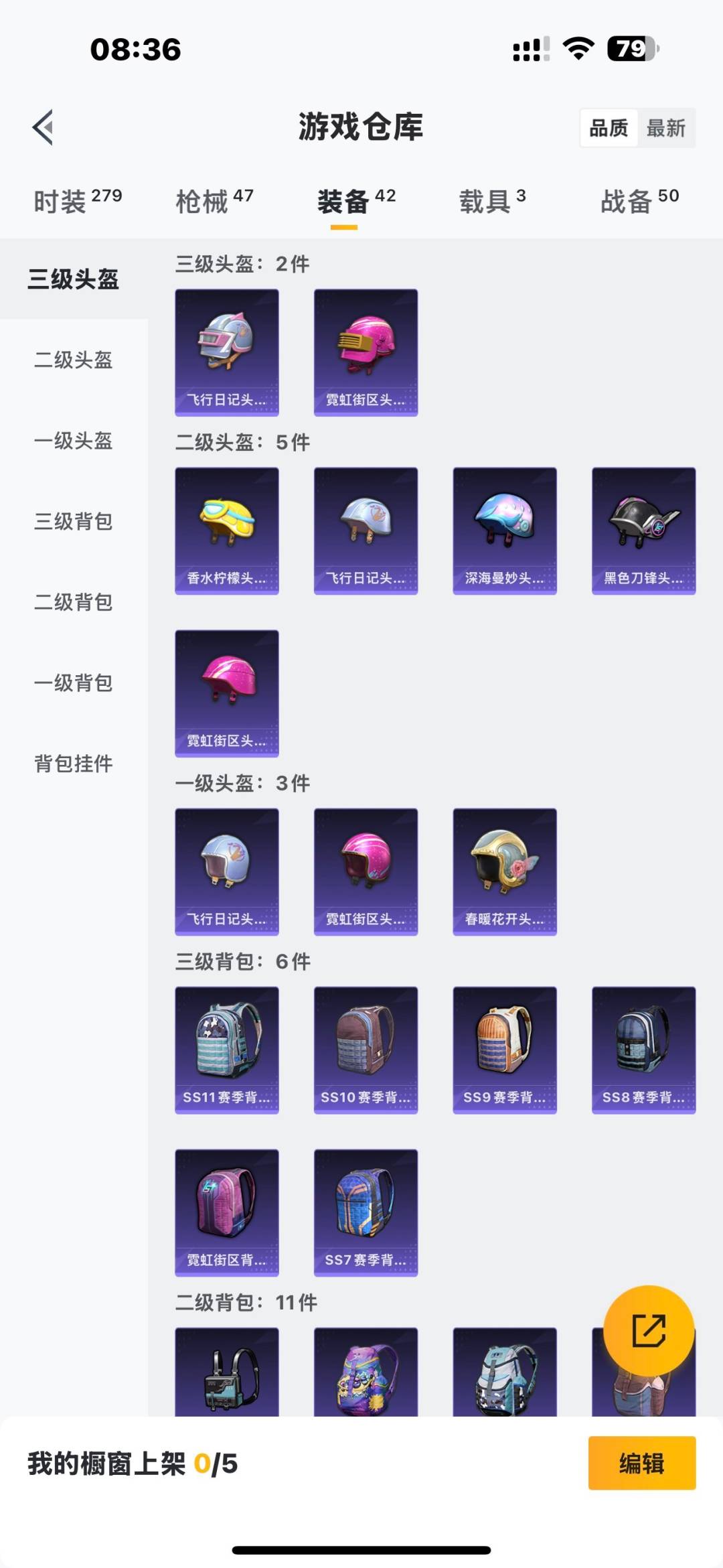
Task: Switch to the 枪械 tab
Action: tap(214, 201)
